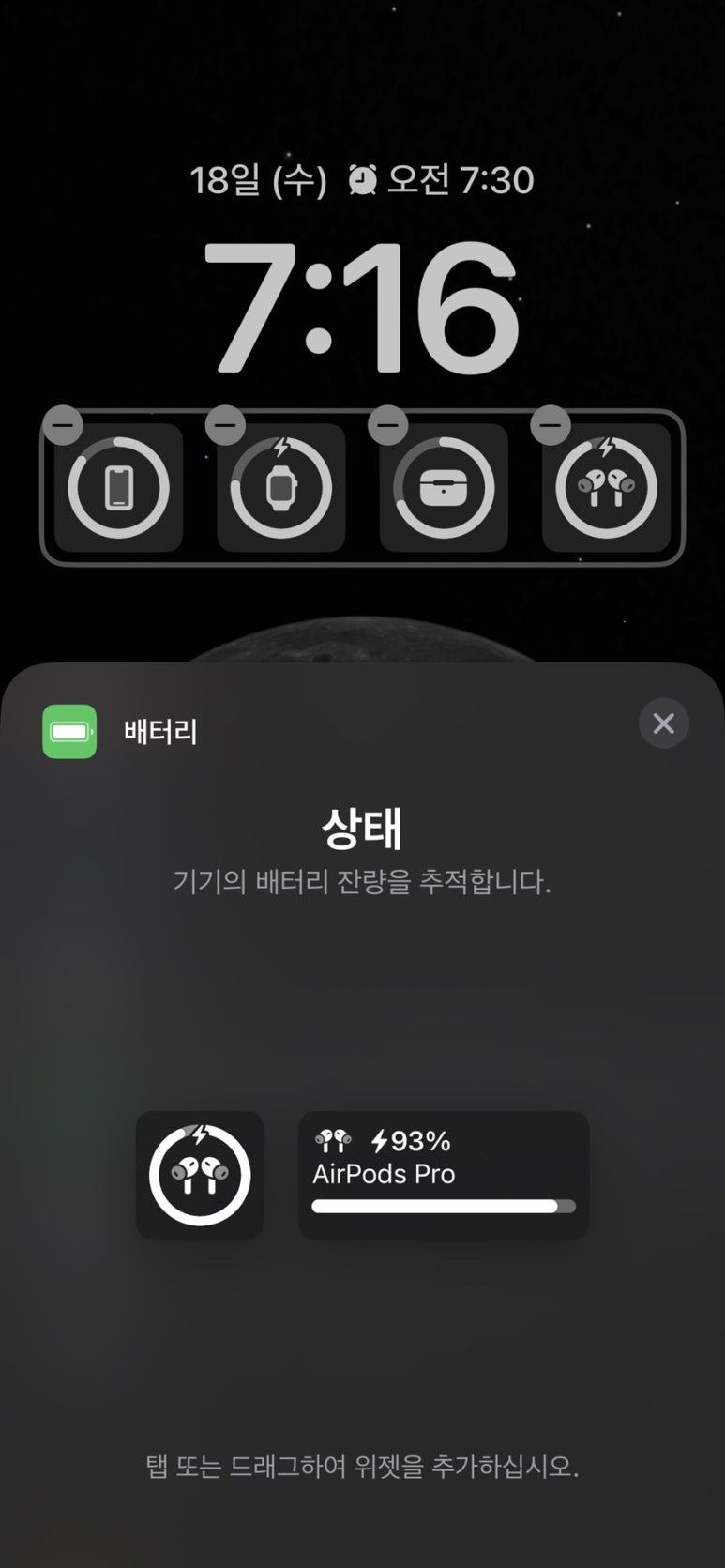Remove the AirPods case battery widget
Screen dimensions: 725x1568
pos(388,427)
